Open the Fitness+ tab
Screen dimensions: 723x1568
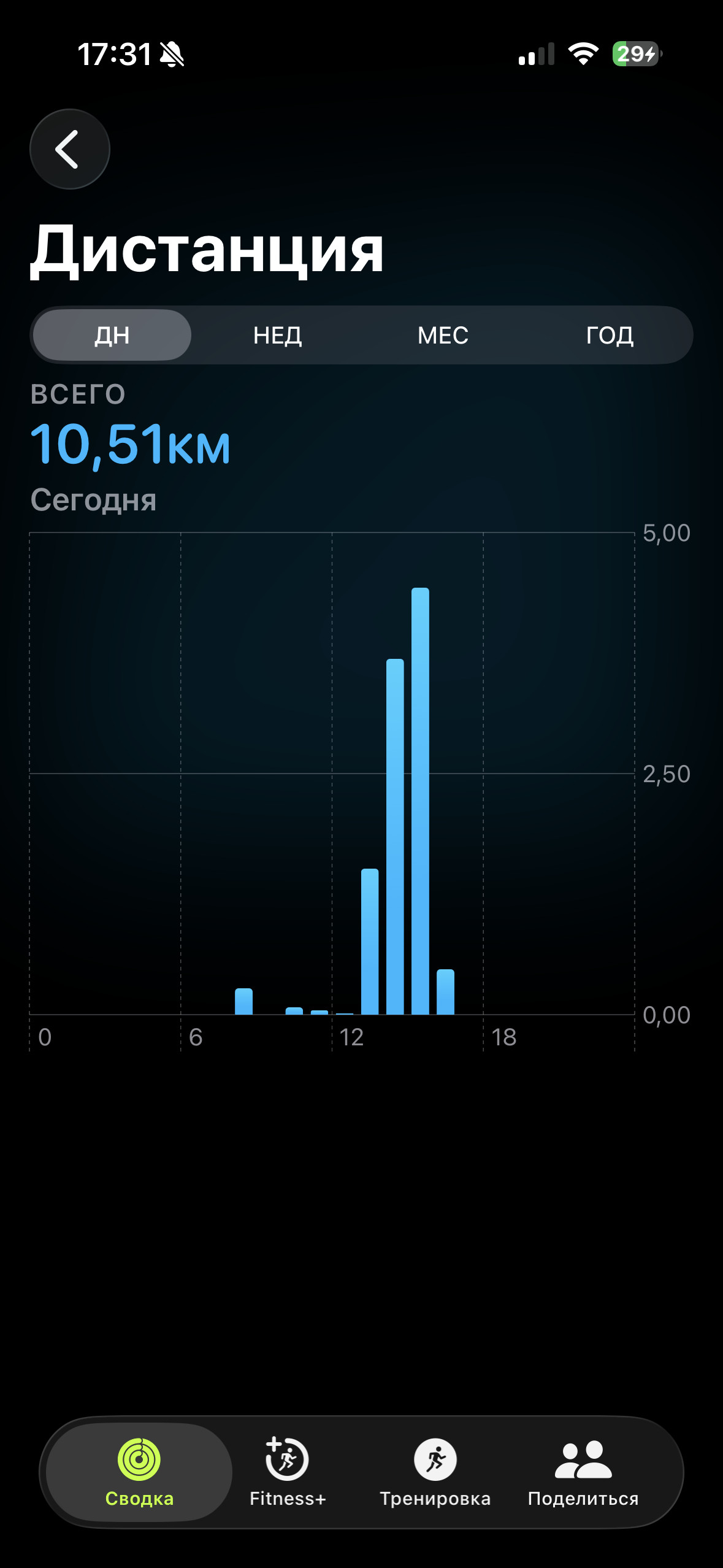[288, 1472]
